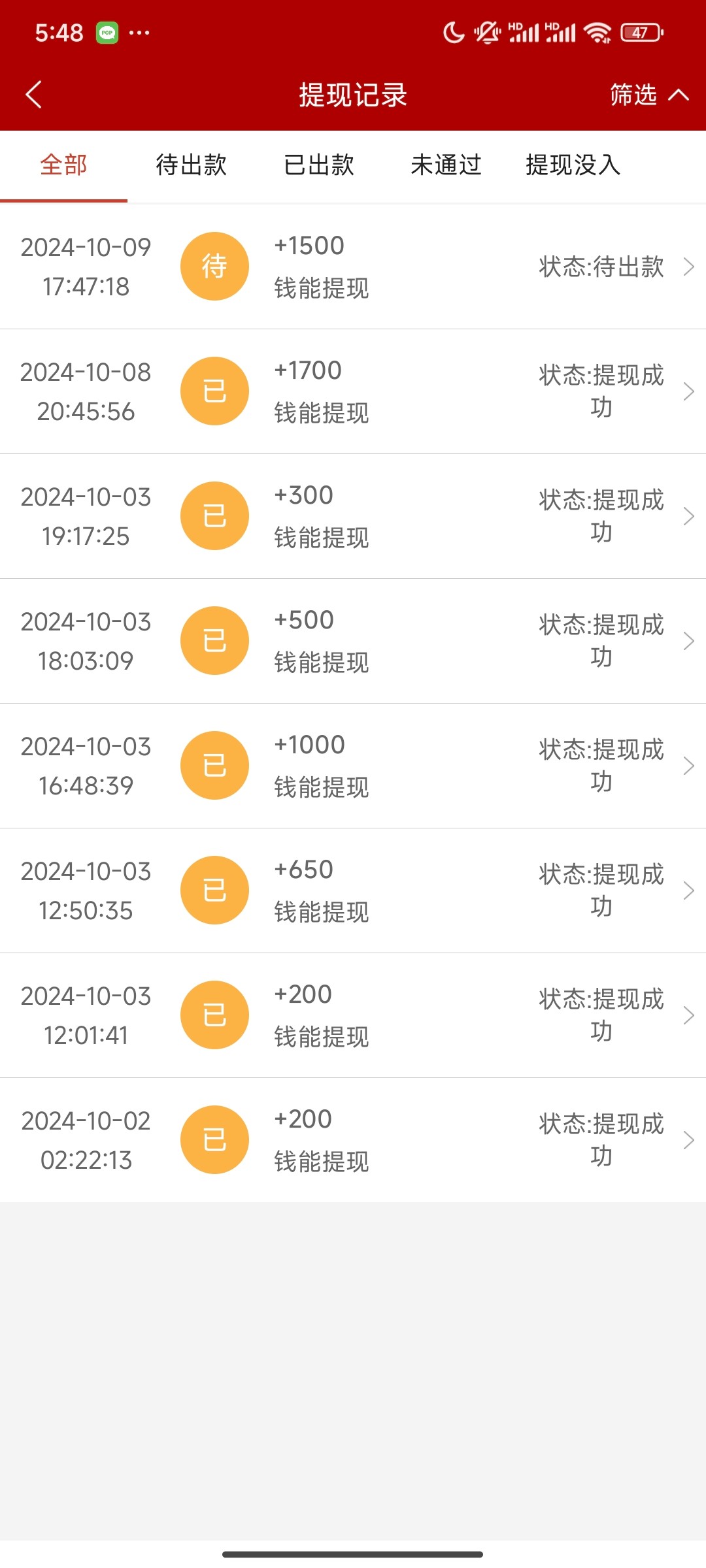Show the 已出款 tab
This screenshot has height=1568, width=706.
pyautogui.click(x=319, y=165)
